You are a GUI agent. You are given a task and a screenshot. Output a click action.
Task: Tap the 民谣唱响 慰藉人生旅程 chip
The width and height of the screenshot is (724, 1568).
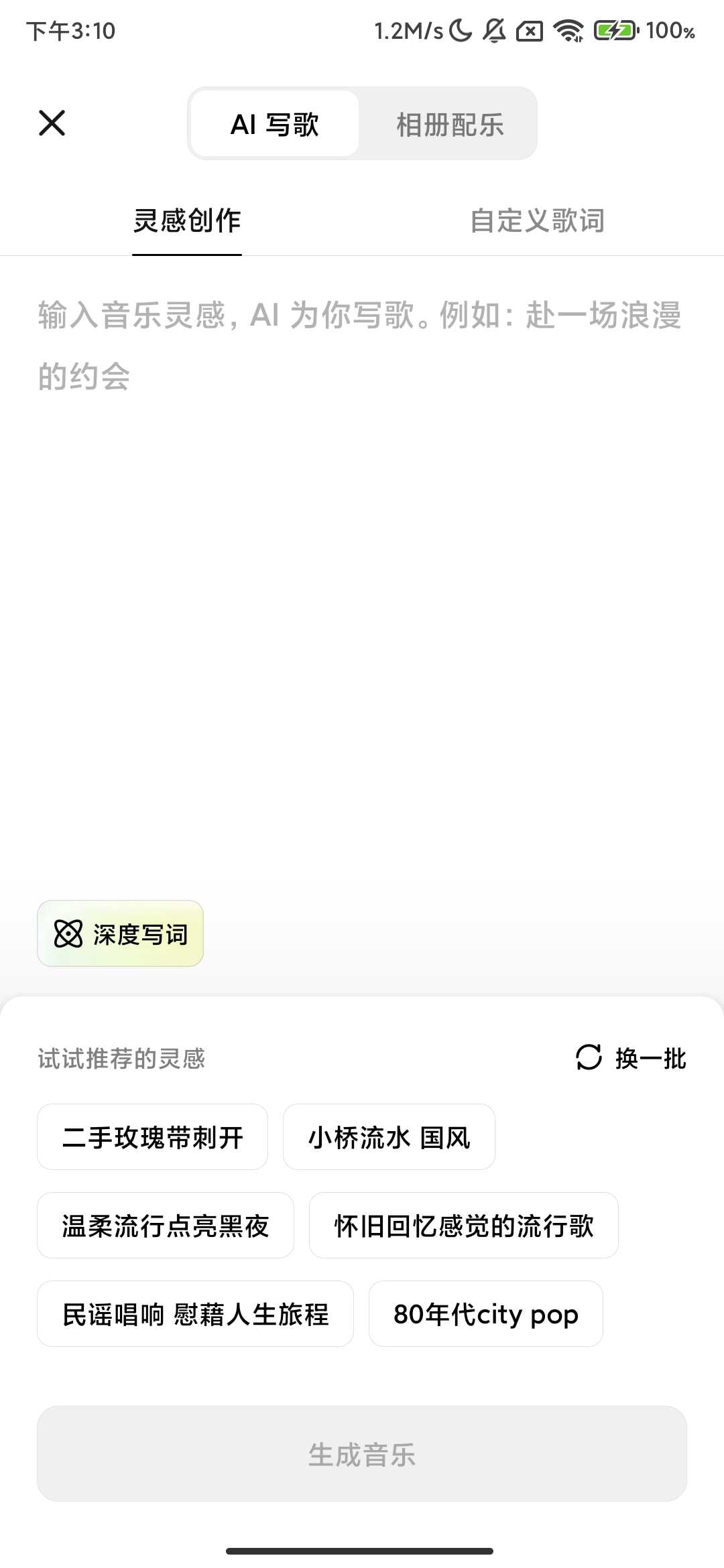195,1314
